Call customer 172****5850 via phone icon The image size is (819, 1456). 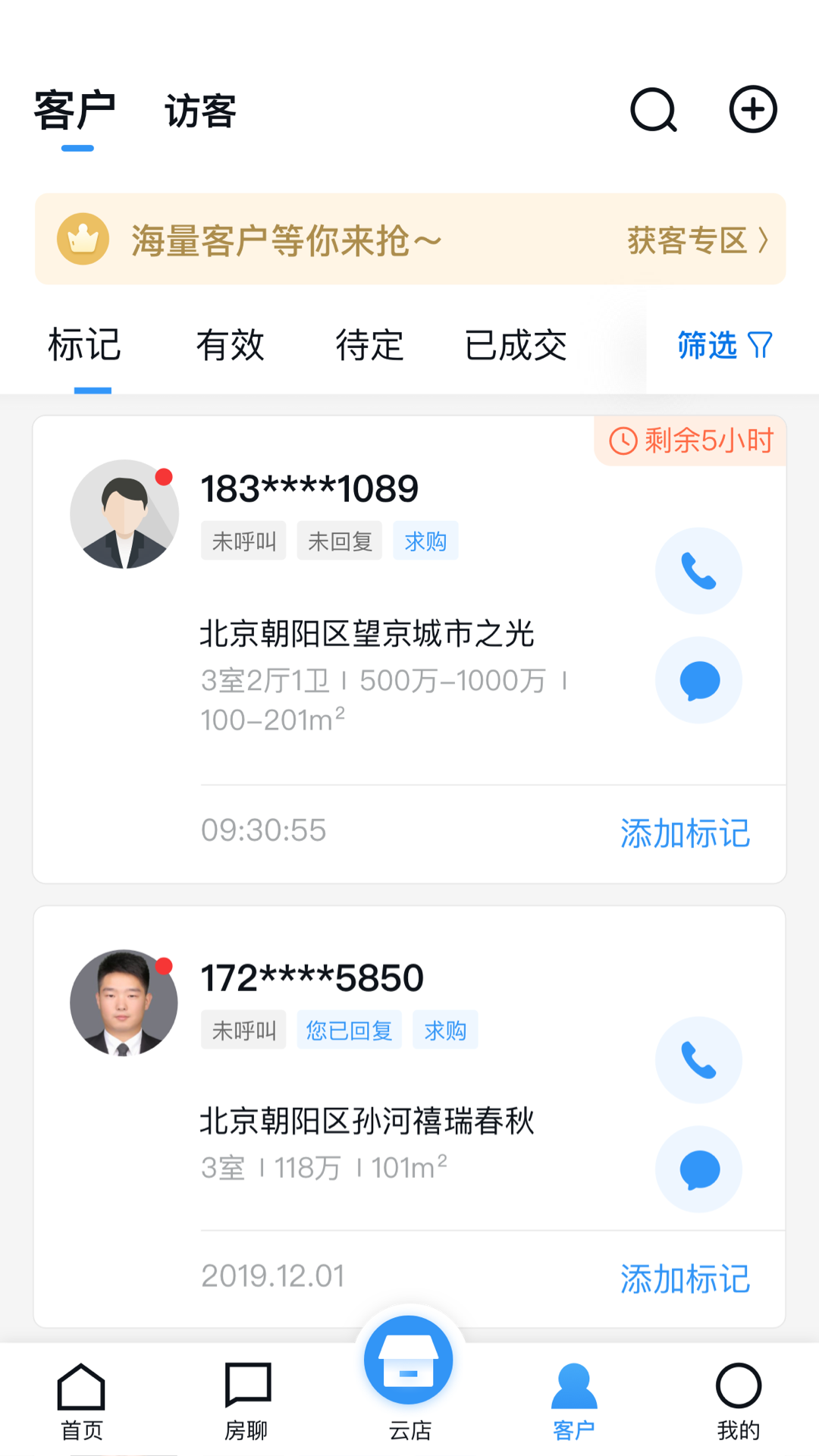(x=698, y=1061)
